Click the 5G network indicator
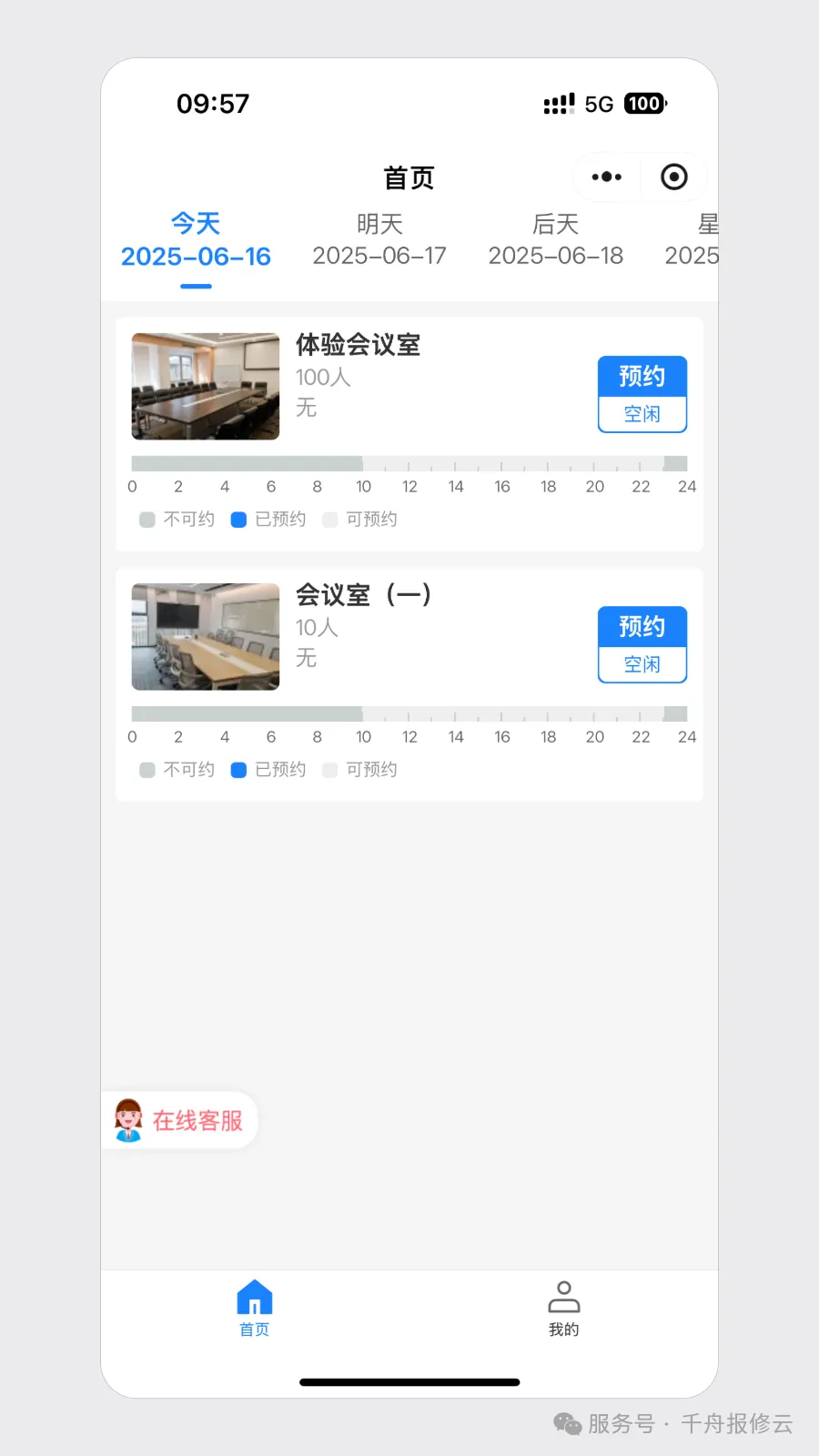The width and height of the screenshot is (819, 1456). point(598,103)
